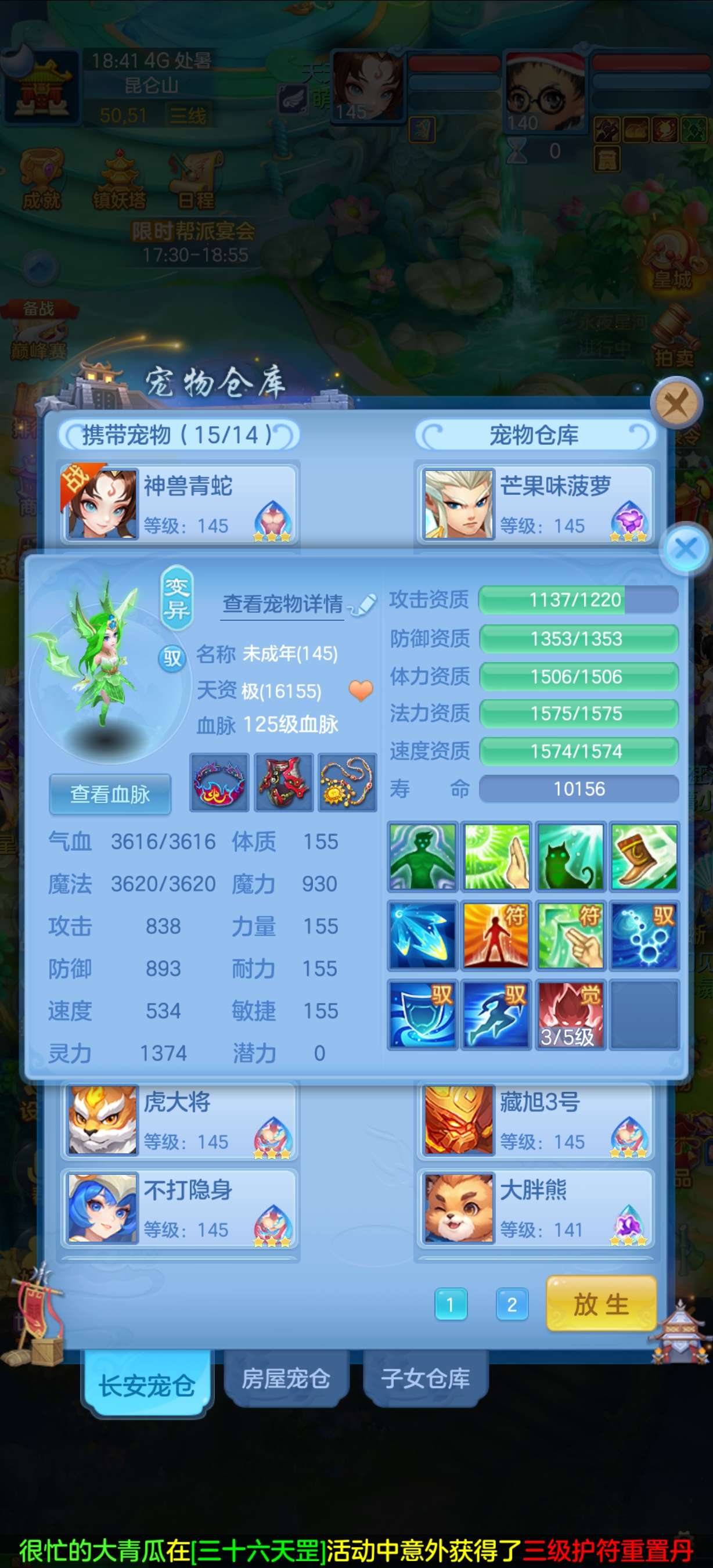
Task: Select pet 不打隐身
Action: coord(178,1208)
